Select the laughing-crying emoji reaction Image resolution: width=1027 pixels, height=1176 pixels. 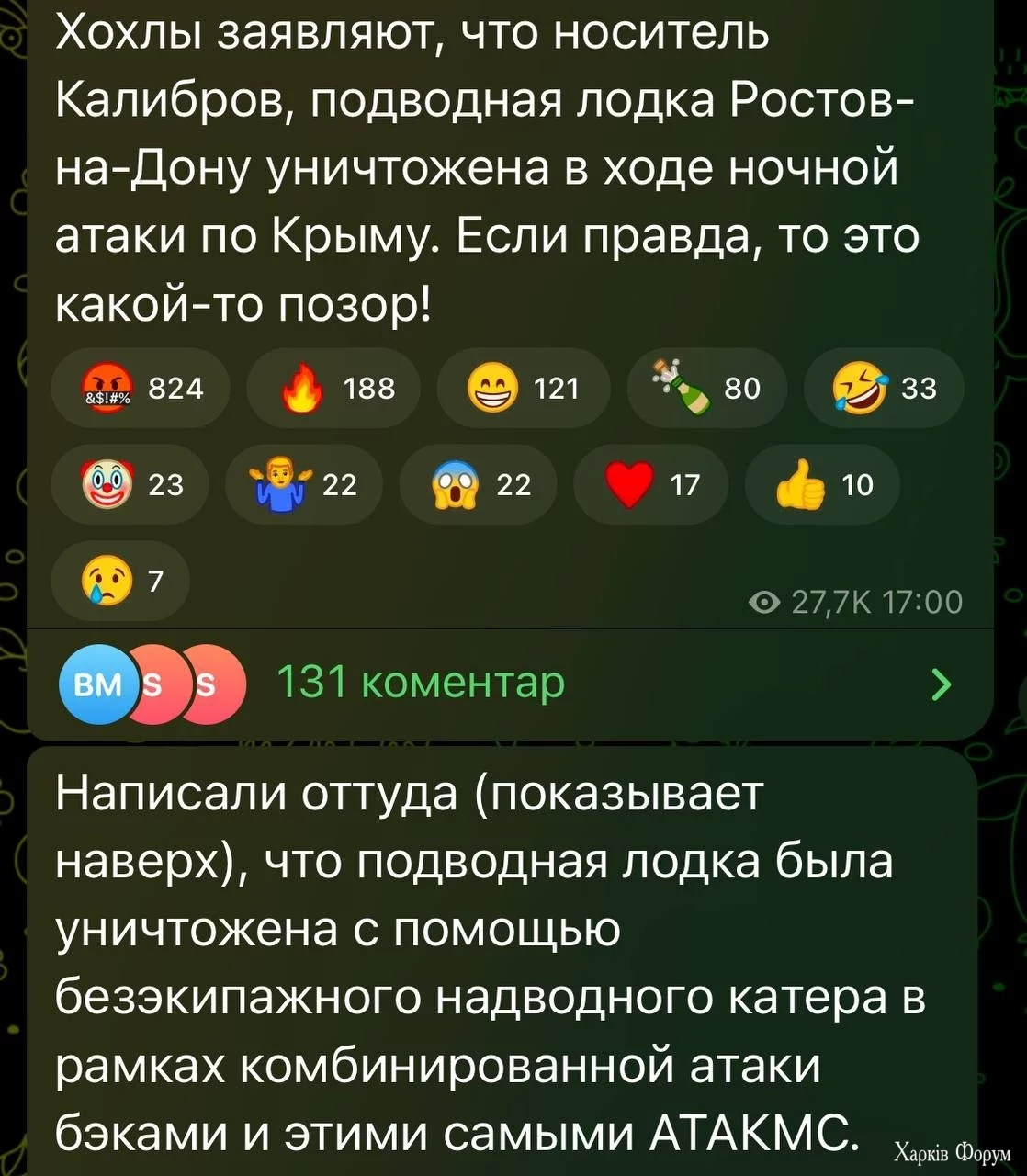885,389
